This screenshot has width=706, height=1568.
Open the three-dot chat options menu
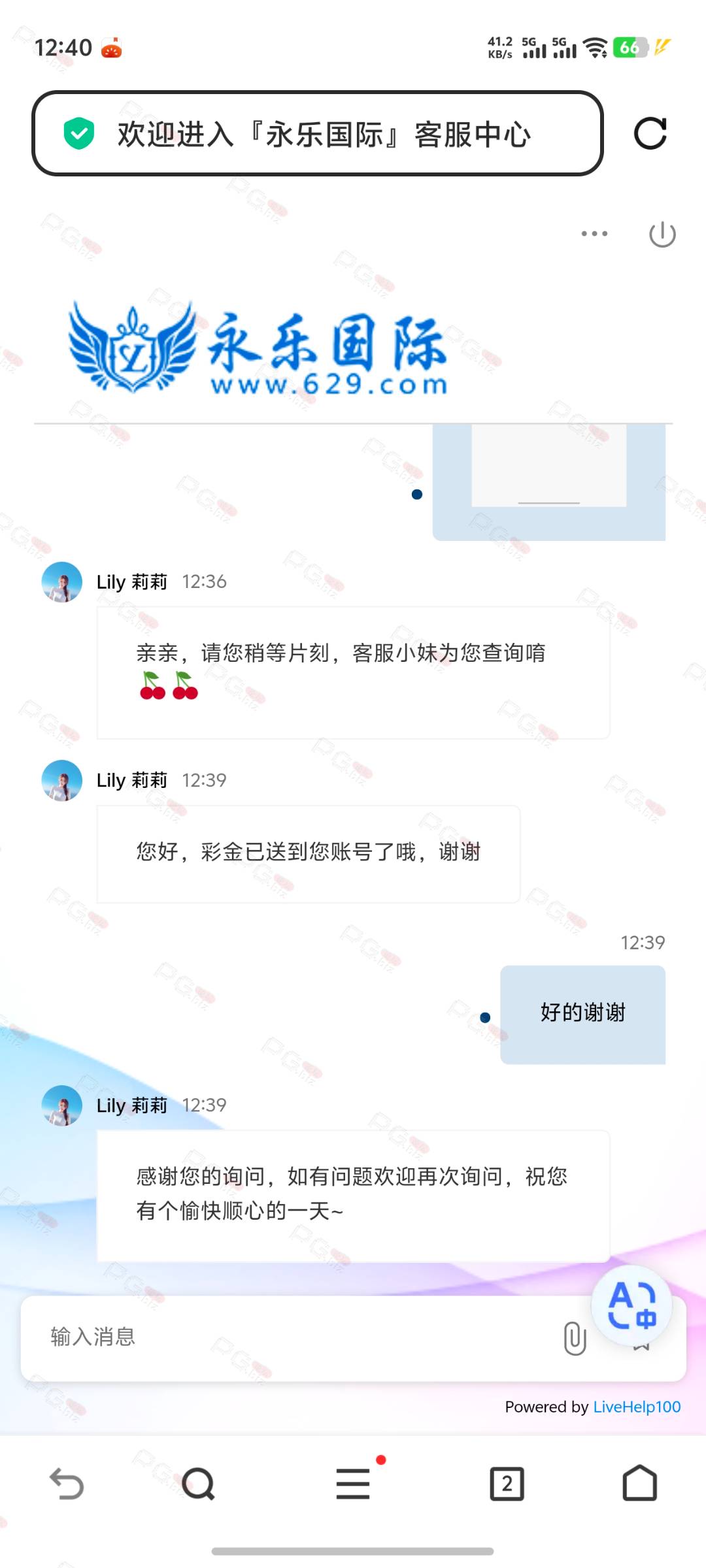tap(594, 233)
